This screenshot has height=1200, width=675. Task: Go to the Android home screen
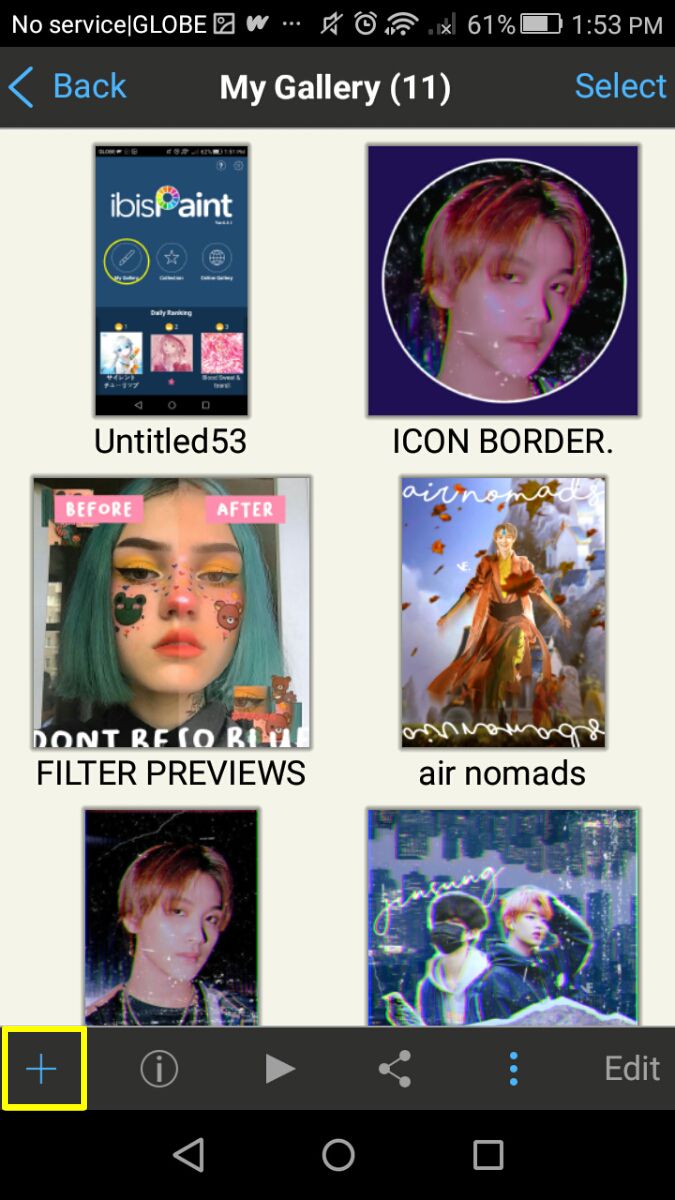pos(338,1155)
